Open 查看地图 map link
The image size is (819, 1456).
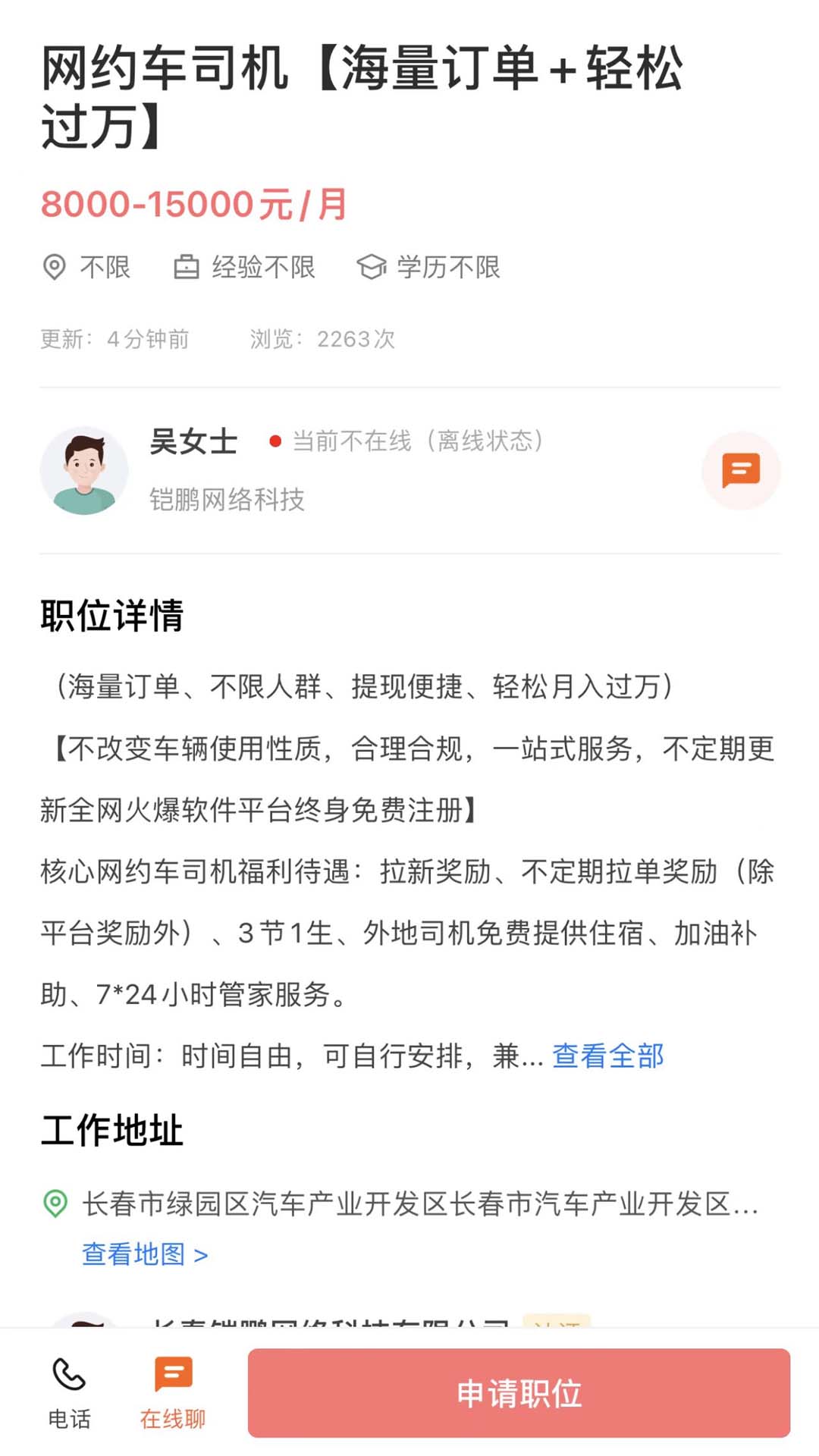[x=145, y=1254]
